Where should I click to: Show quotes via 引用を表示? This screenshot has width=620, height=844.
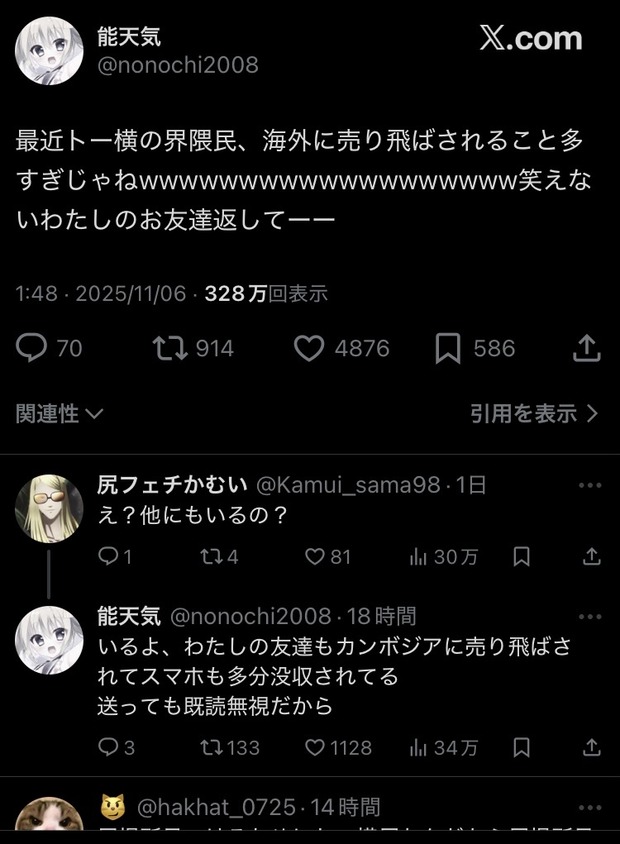tap(534, 413)
